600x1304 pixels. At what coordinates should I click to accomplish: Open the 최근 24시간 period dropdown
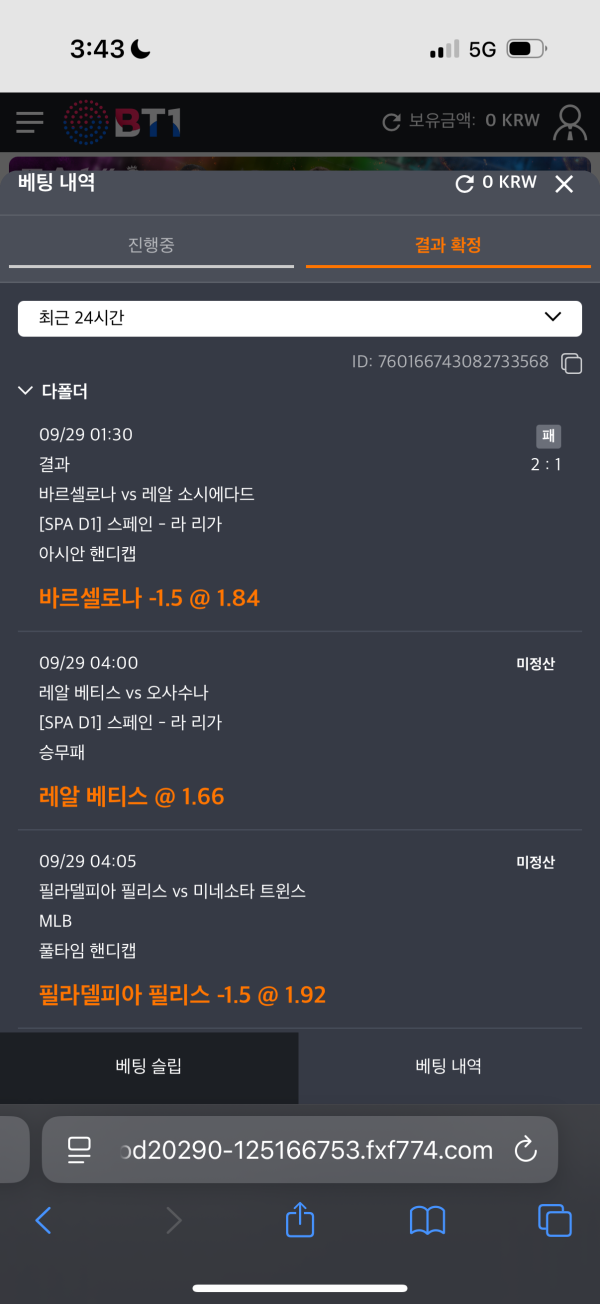click(x=300, y=318)
